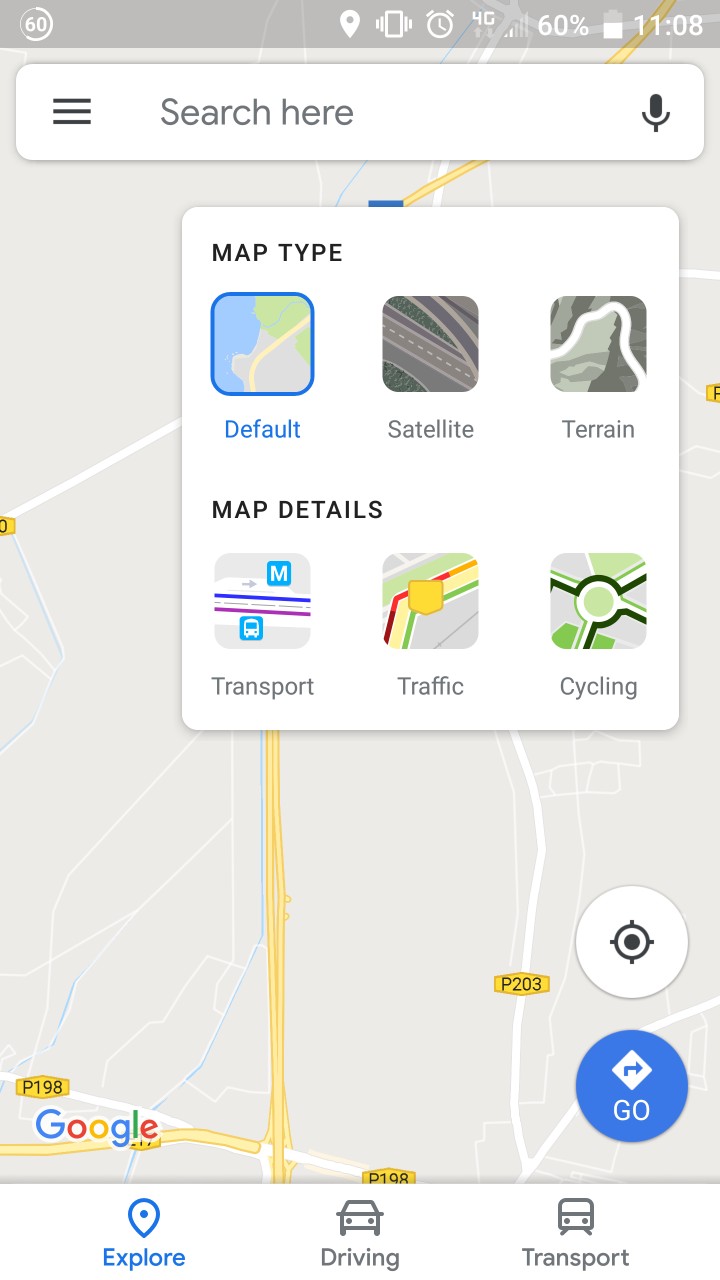Open the hamburger menu drawer

(x=72, y=112)
